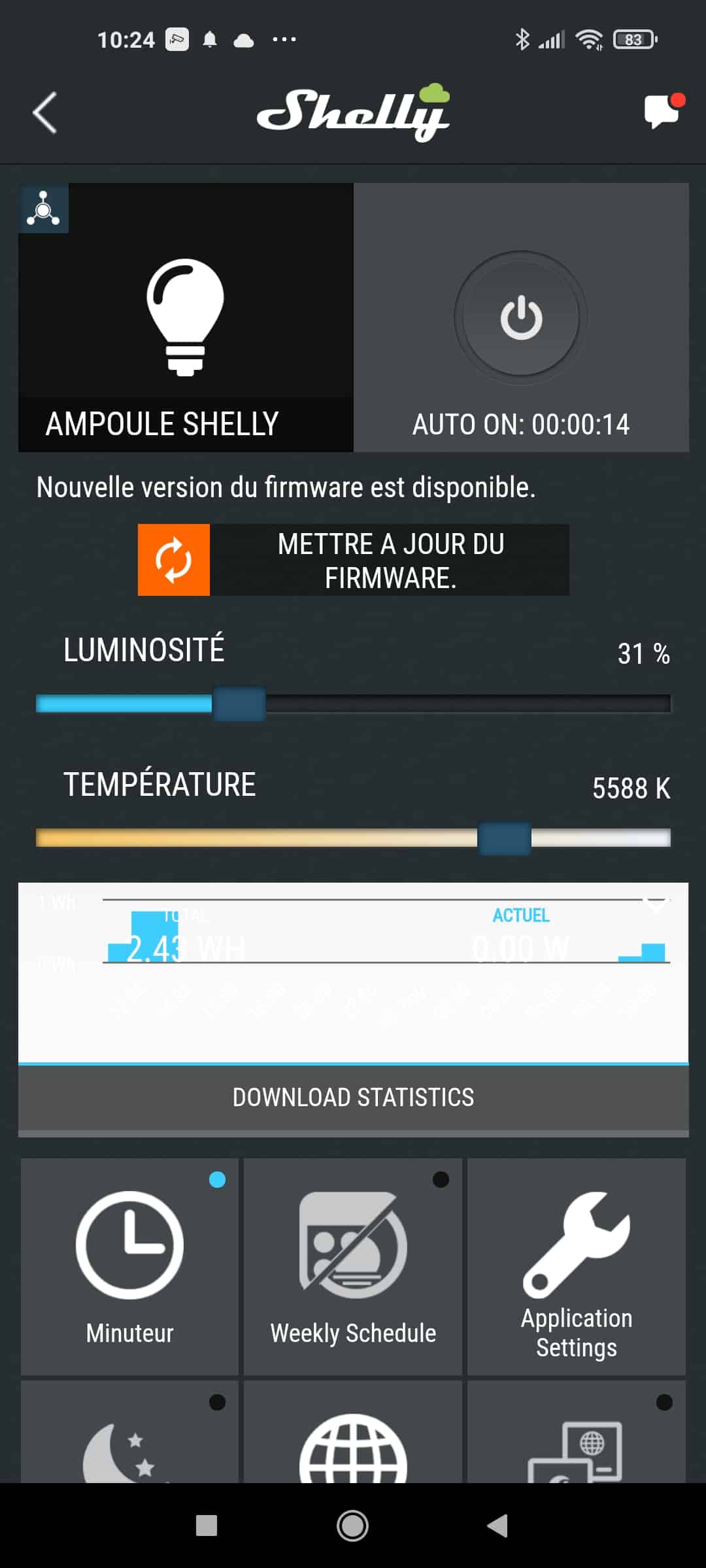Viewport: 706px width, 1568px height.
Task: Open the moon and stars tile
Action: coord(129,1431)
